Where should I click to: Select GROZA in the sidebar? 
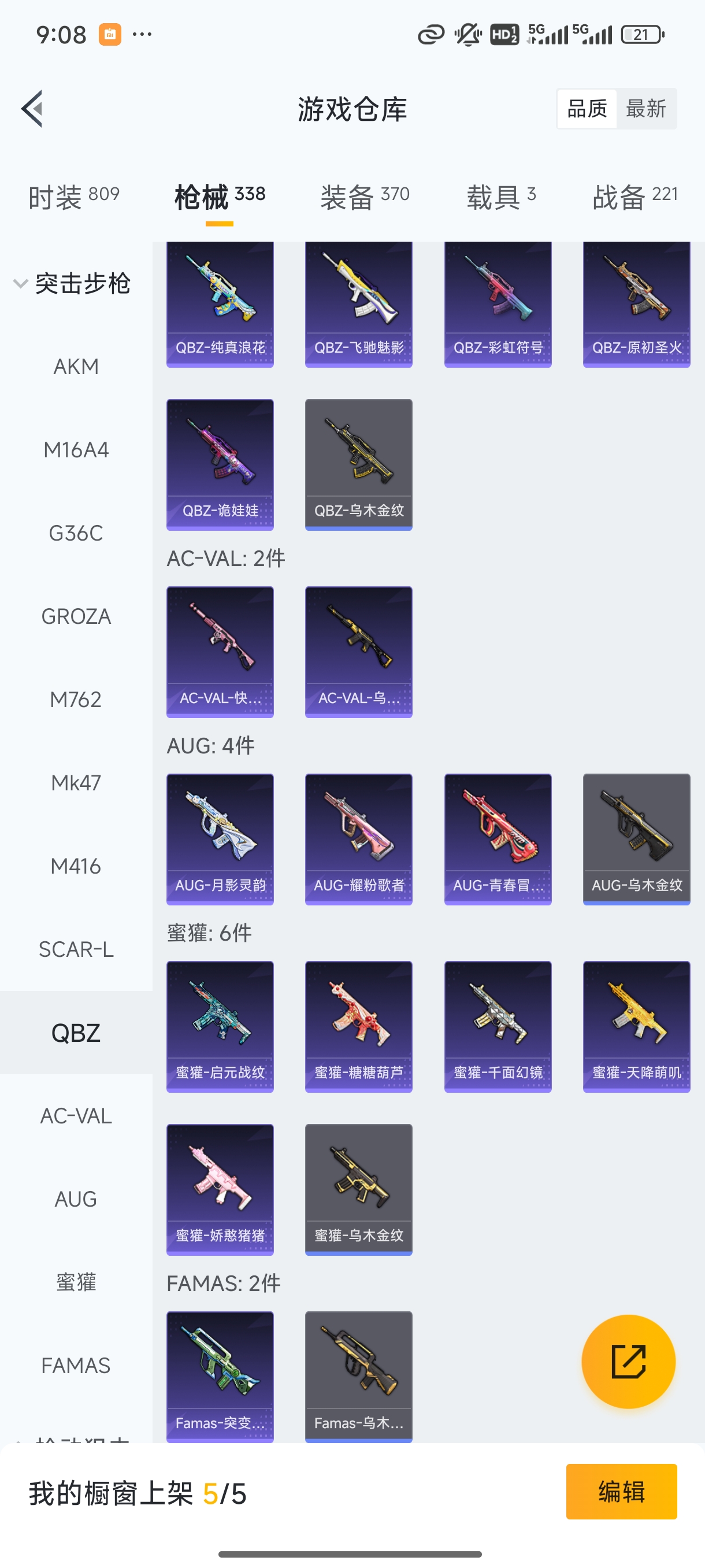[x=76, y=616]
